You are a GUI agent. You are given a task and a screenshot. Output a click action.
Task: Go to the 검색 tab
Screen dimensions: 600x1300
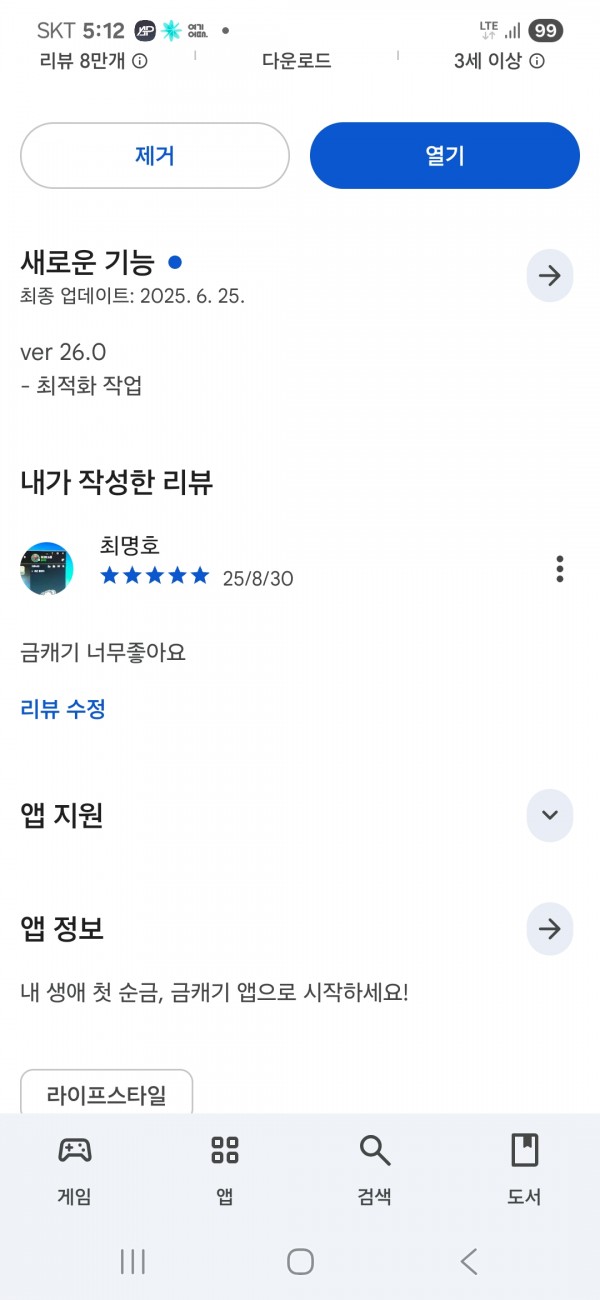point(375,1169)
